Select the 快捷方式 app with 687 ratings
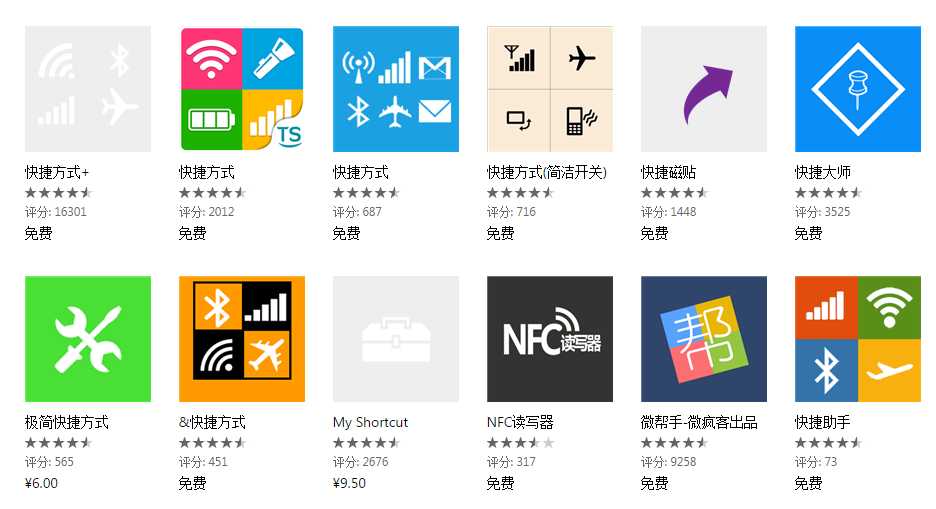 click(x=396, y=89)
